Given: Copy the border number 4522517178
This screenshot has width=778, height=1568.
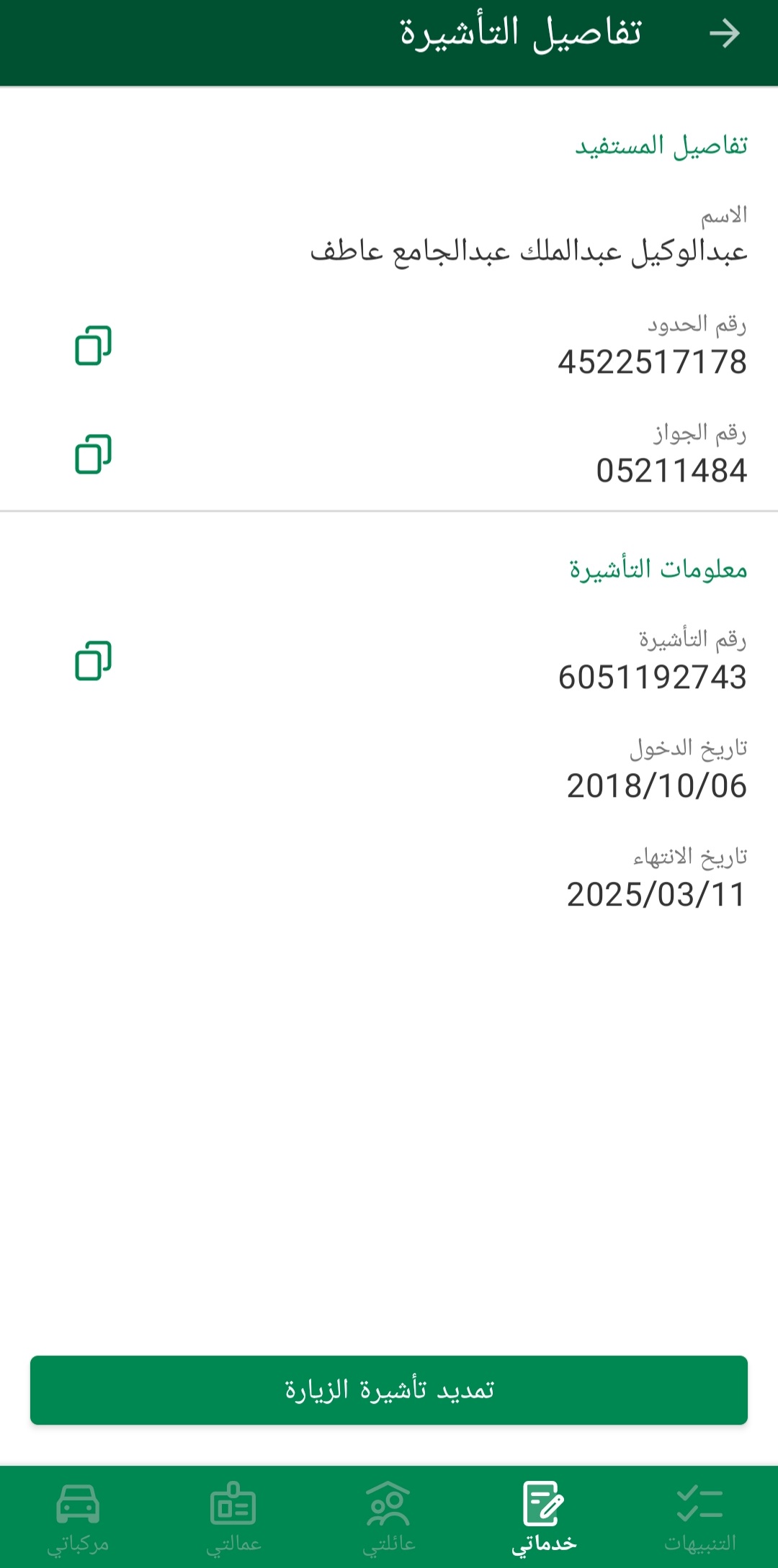Looking at the screenshot, I should (x=93, y=346).
